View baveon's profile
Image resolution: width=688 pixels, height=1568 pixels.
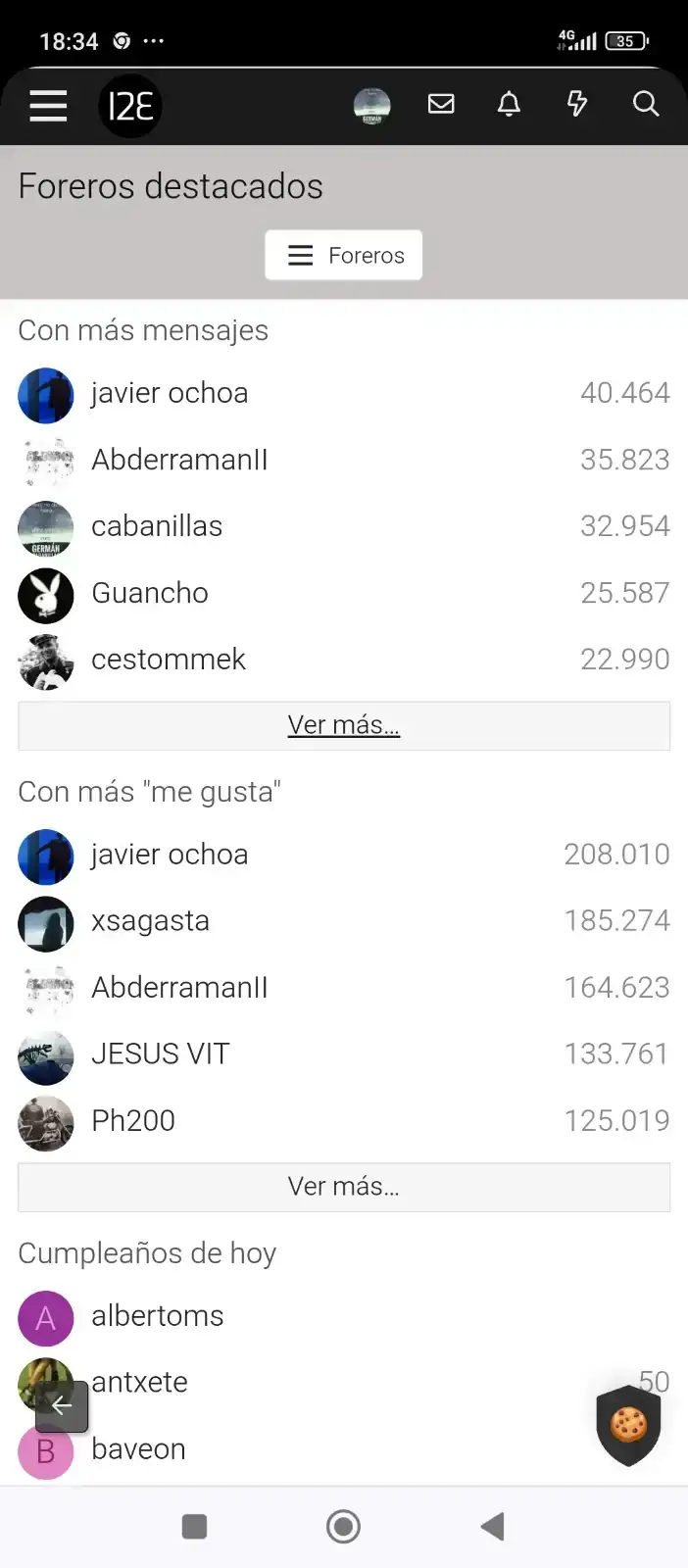(x=138, y=1449)
